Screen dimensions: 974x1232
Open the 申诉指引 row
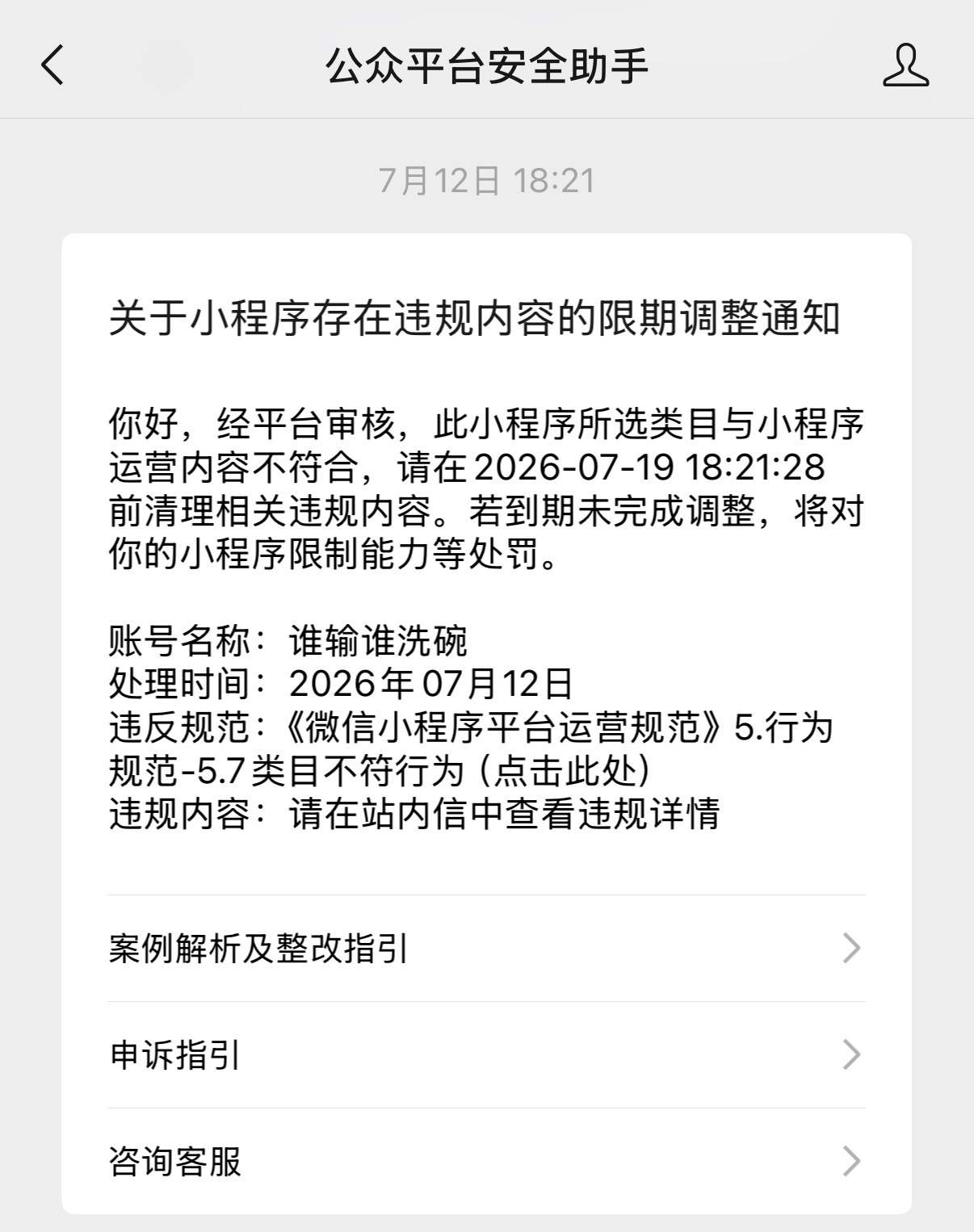click(x=486, y=1054)
